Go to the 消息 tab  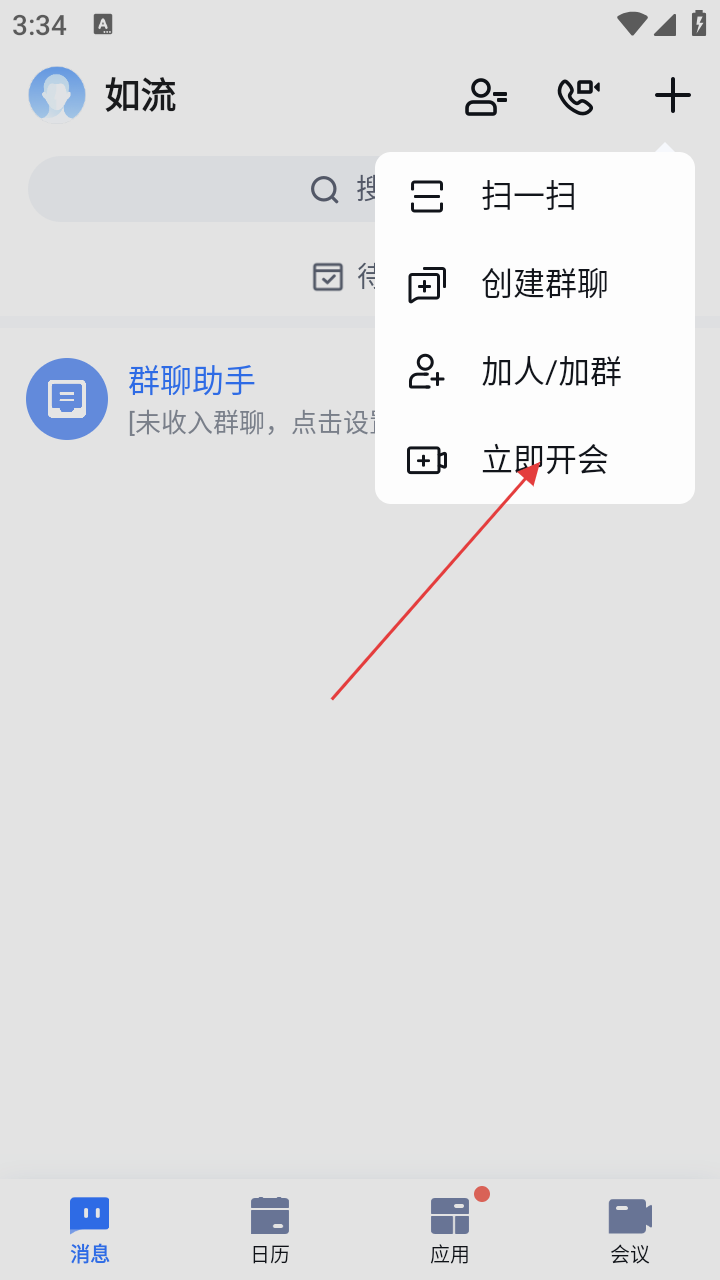(x=90, y=1230)
